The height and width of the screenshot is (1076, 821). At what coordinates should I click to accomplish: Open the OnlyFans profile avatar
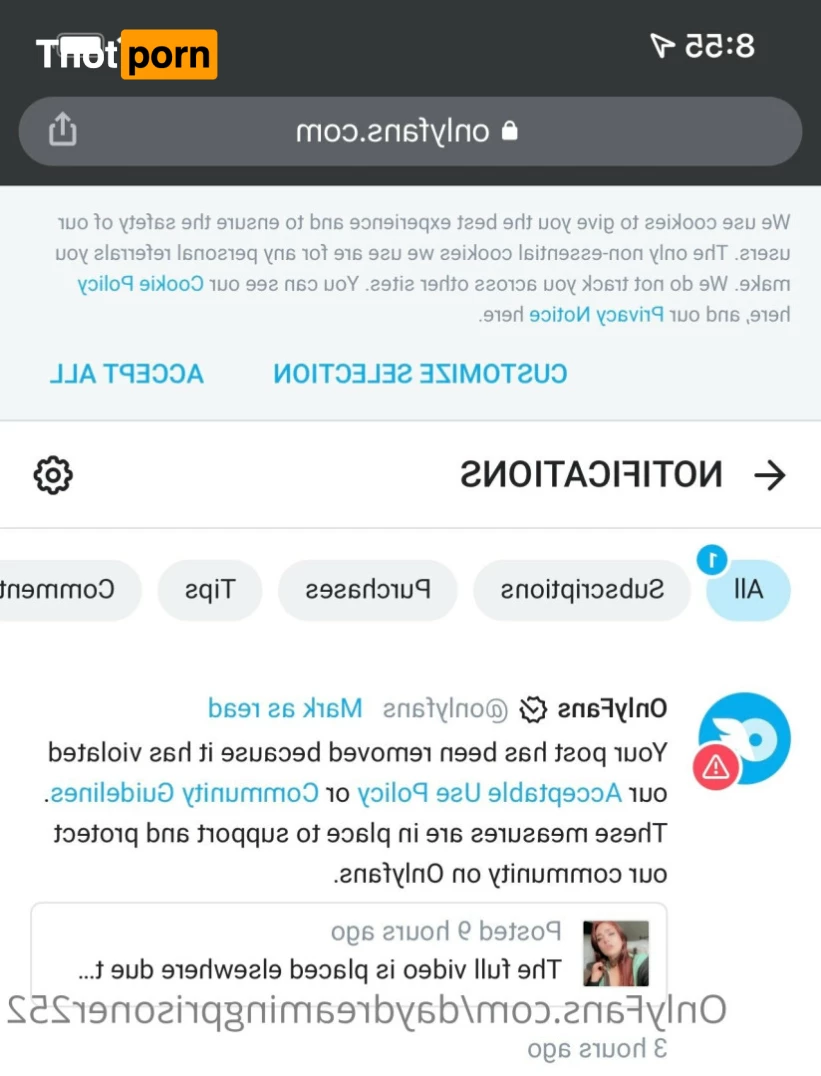(x=744, y=740)
